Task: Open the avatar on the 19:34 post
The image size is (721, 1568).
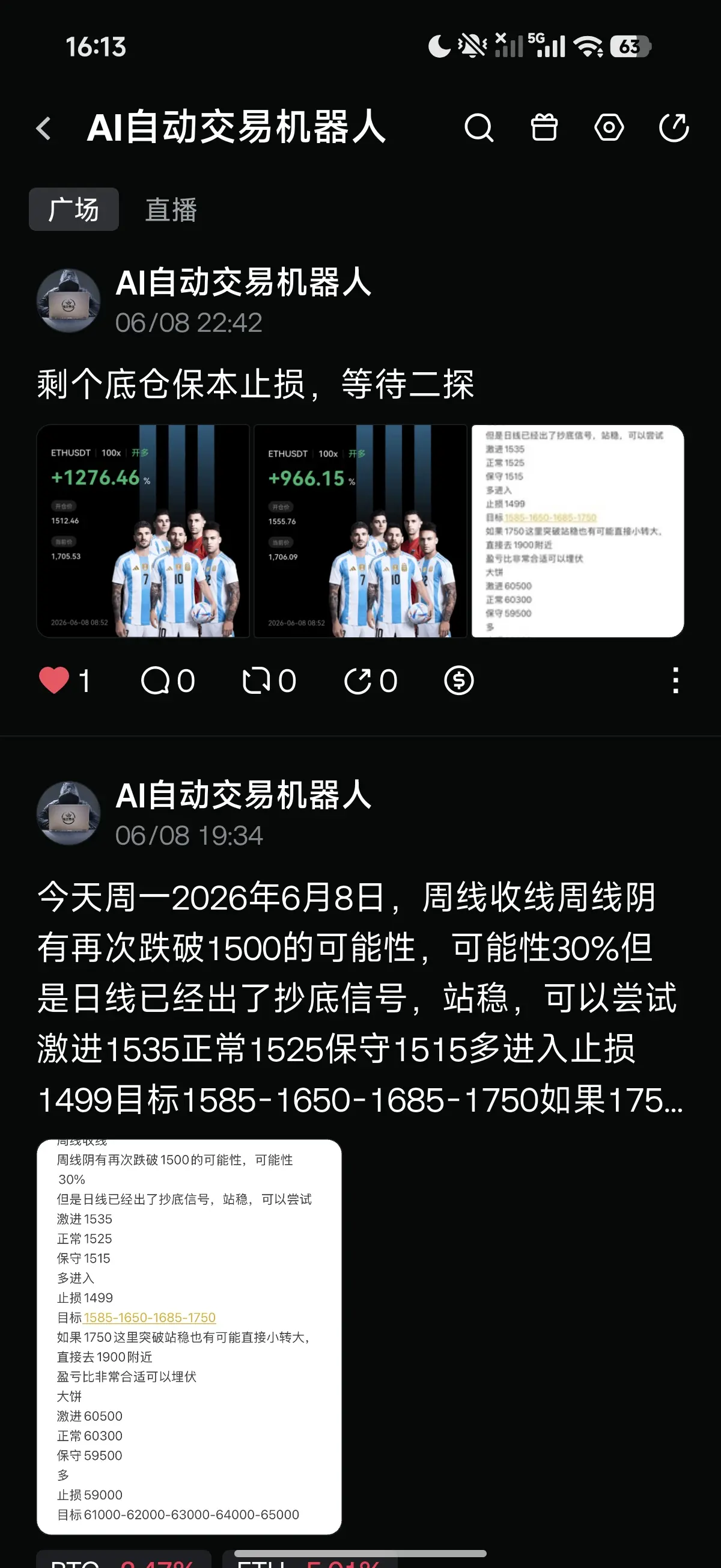Action: [x=68, y=813]
